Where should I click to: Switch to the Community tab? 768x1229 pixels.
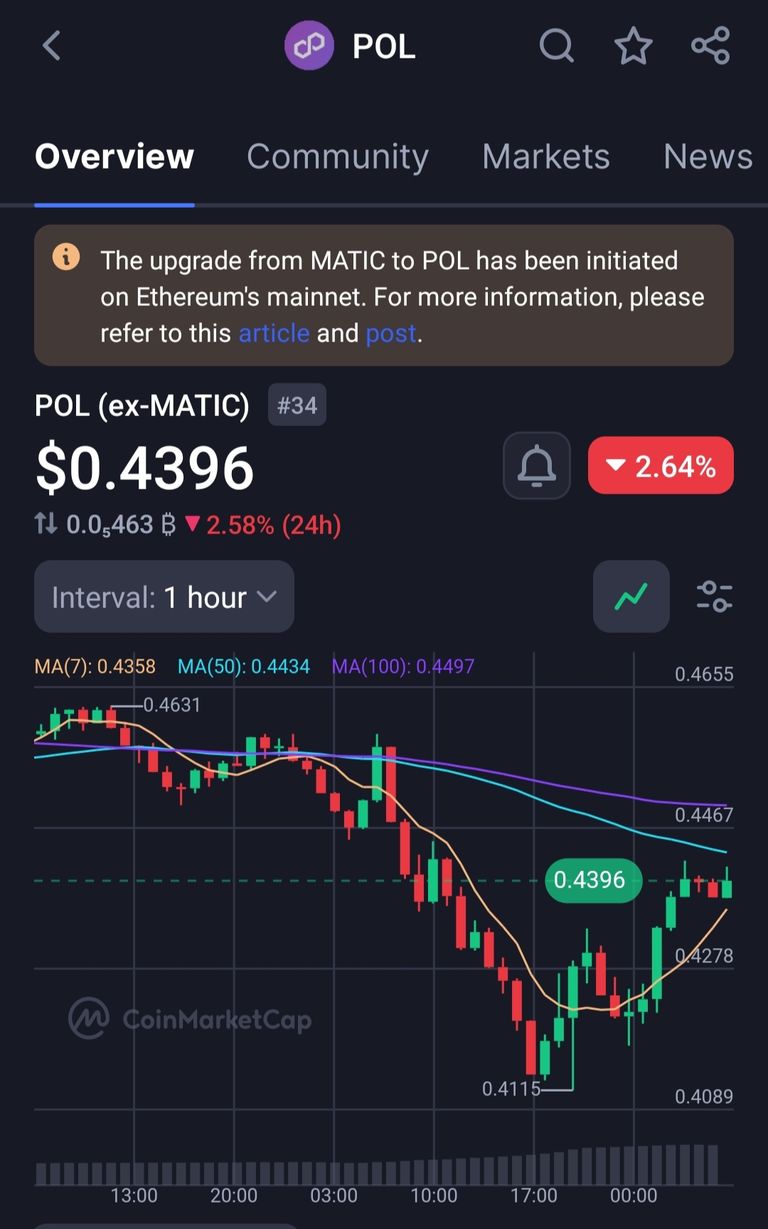(337, 157)
